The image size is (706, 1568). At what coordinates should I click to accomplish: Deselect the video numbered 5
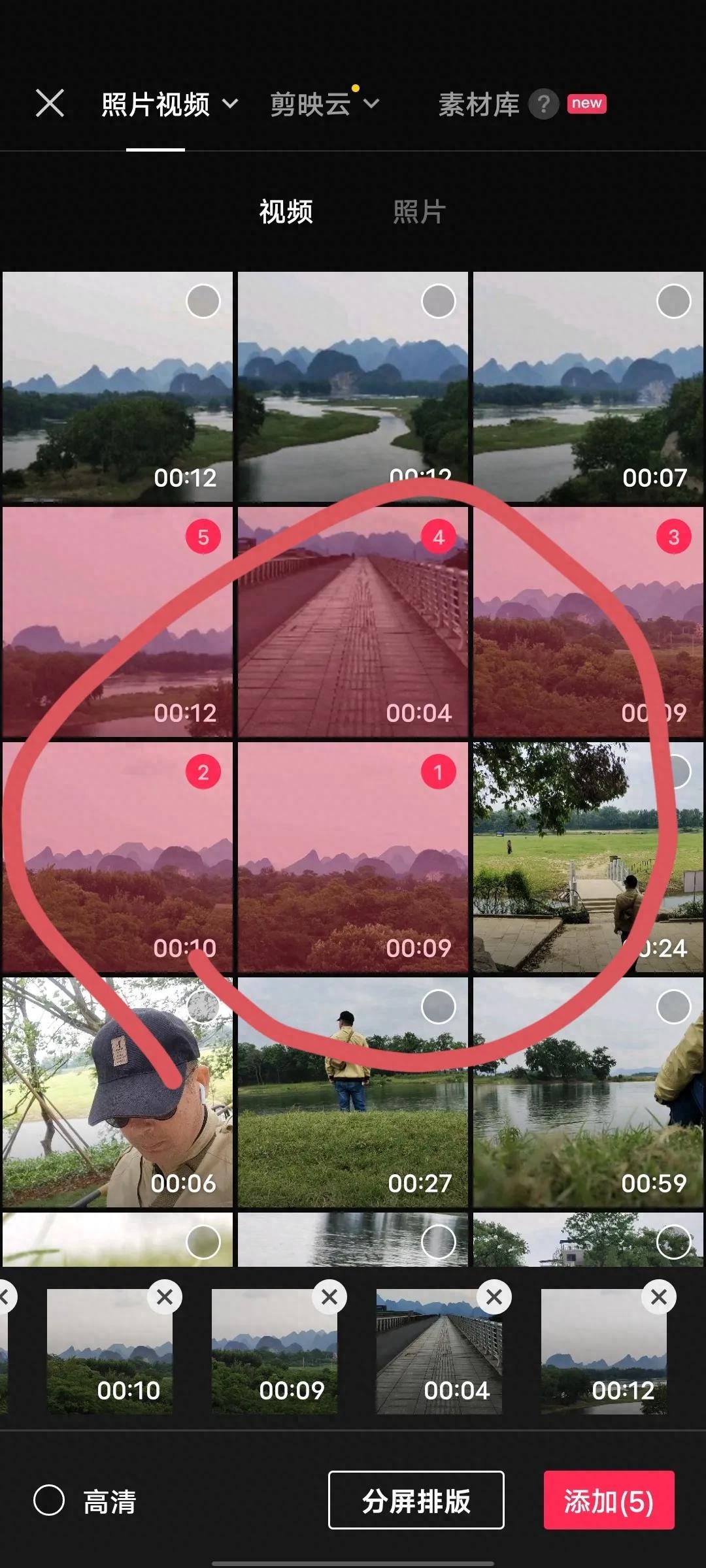coord(203,537)
